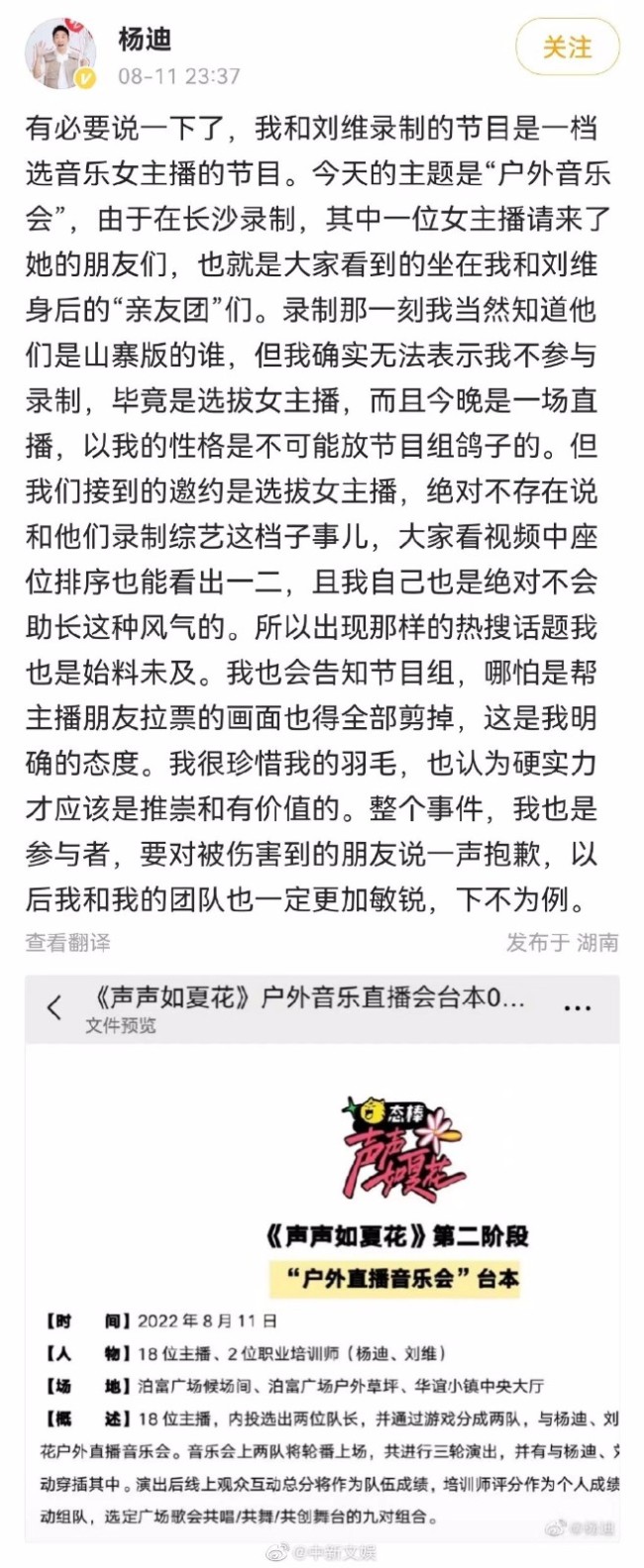Follow 杨迪 with the 关注 button
Screen dimensions: 644x1568
(x=567, y=48)
